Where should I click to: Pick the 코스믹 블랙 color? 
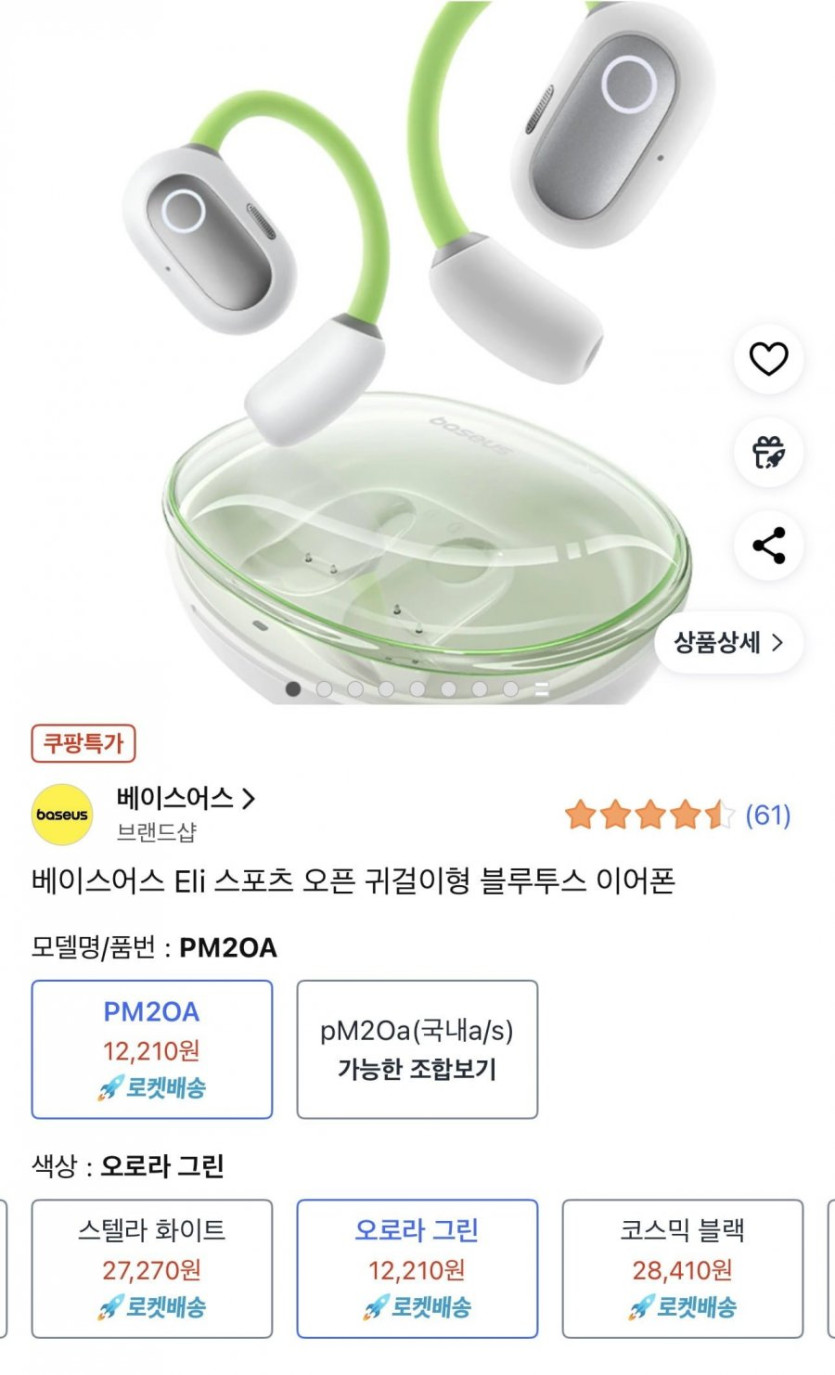pyautogui.click(x=682, y=1268)
